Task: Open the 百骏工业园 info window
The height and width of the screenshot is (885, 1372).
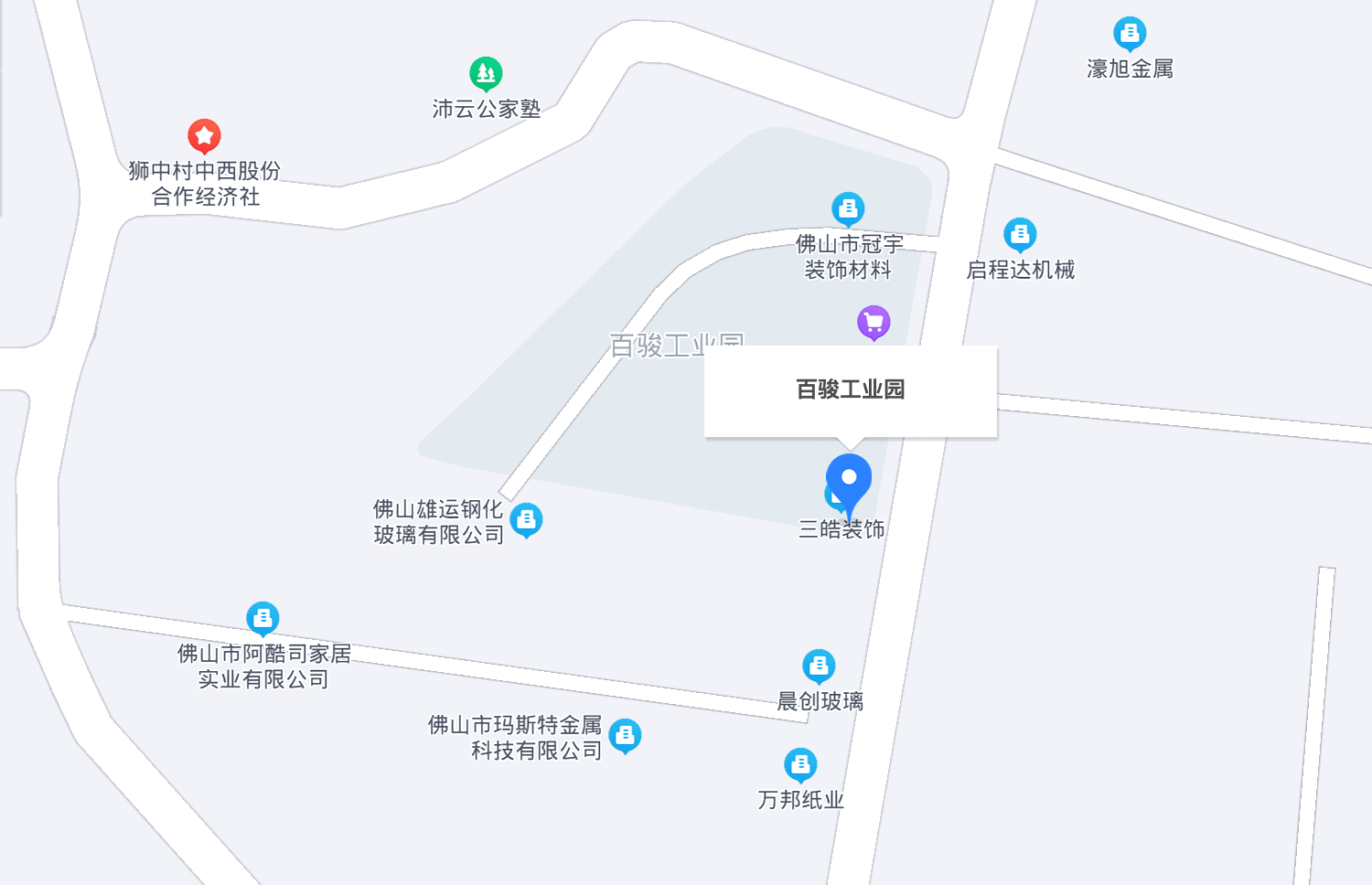Action: (850, 390)
